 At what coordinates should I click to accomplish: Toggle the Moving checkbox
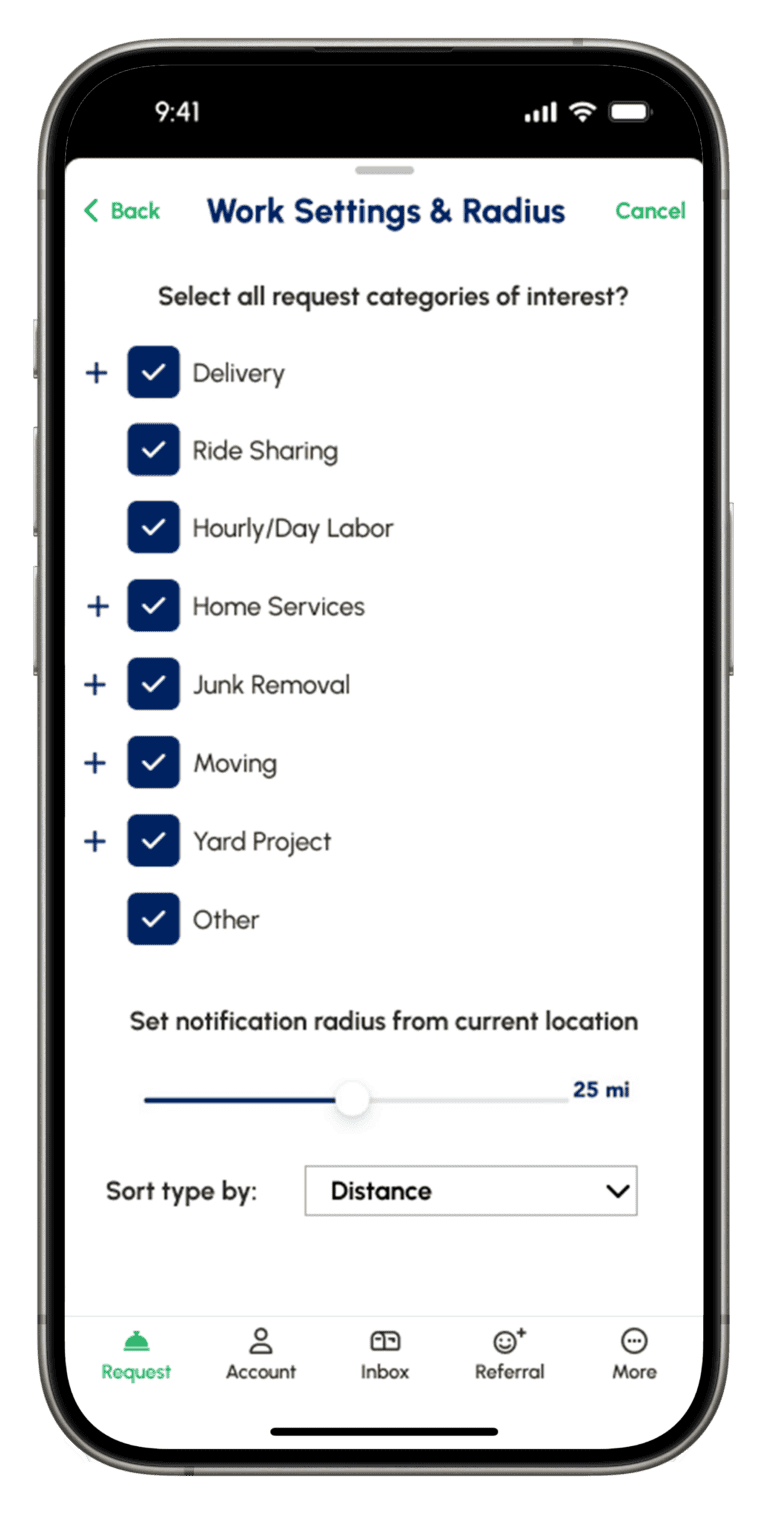click(x=153, y=763)
